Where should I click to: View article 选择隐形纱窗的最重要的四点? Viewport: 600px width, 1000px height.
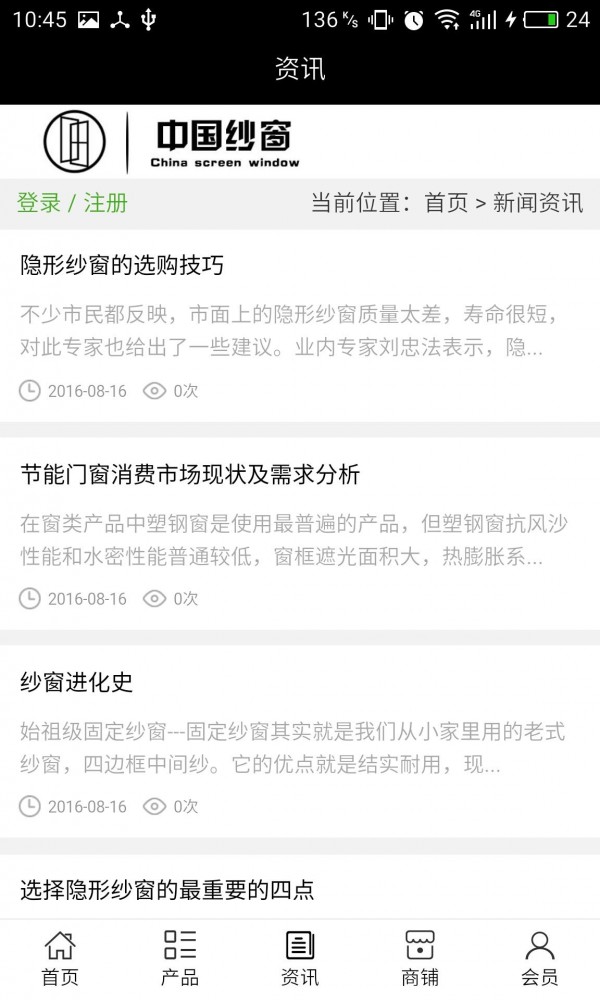[x=167, y=890]
